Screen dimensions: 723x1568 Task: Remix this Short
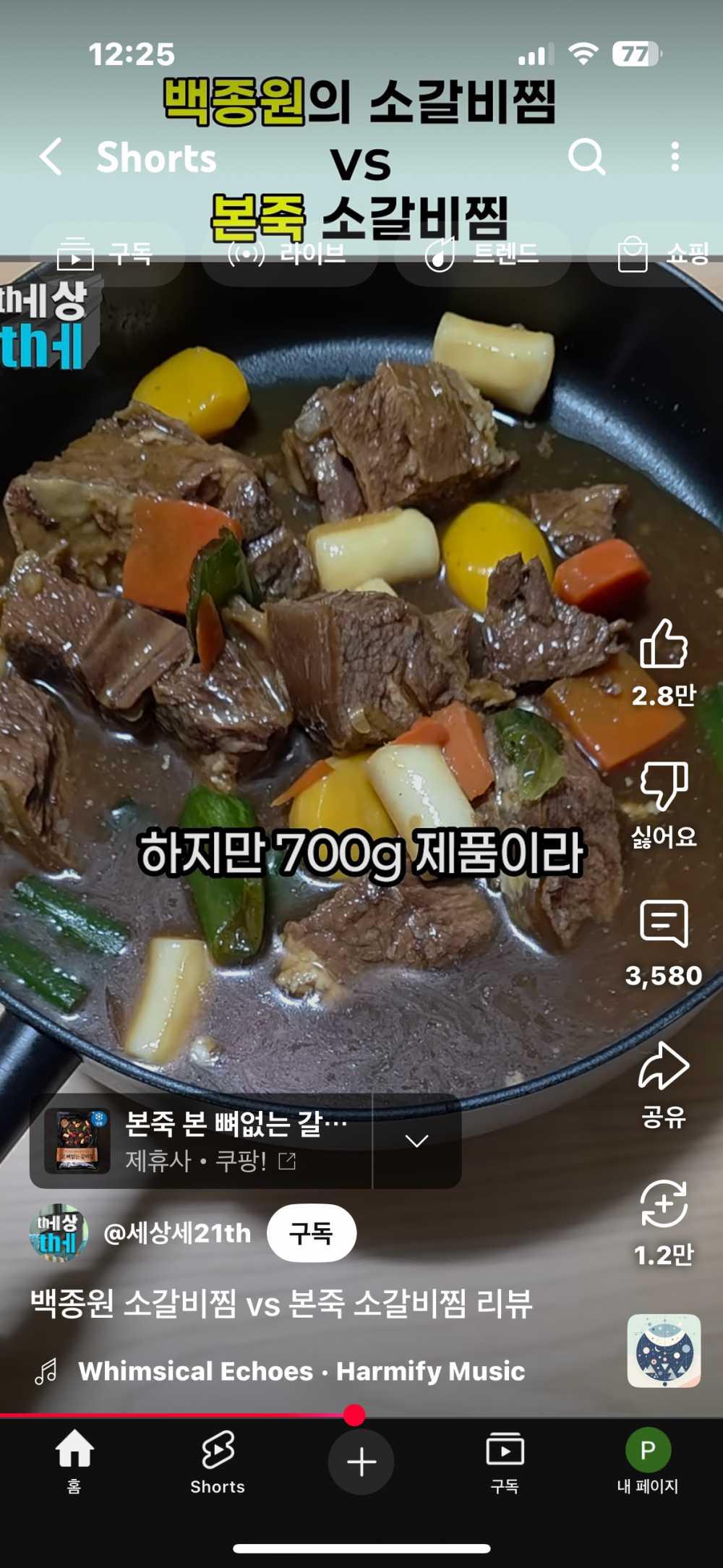[x=663, y=1204]
